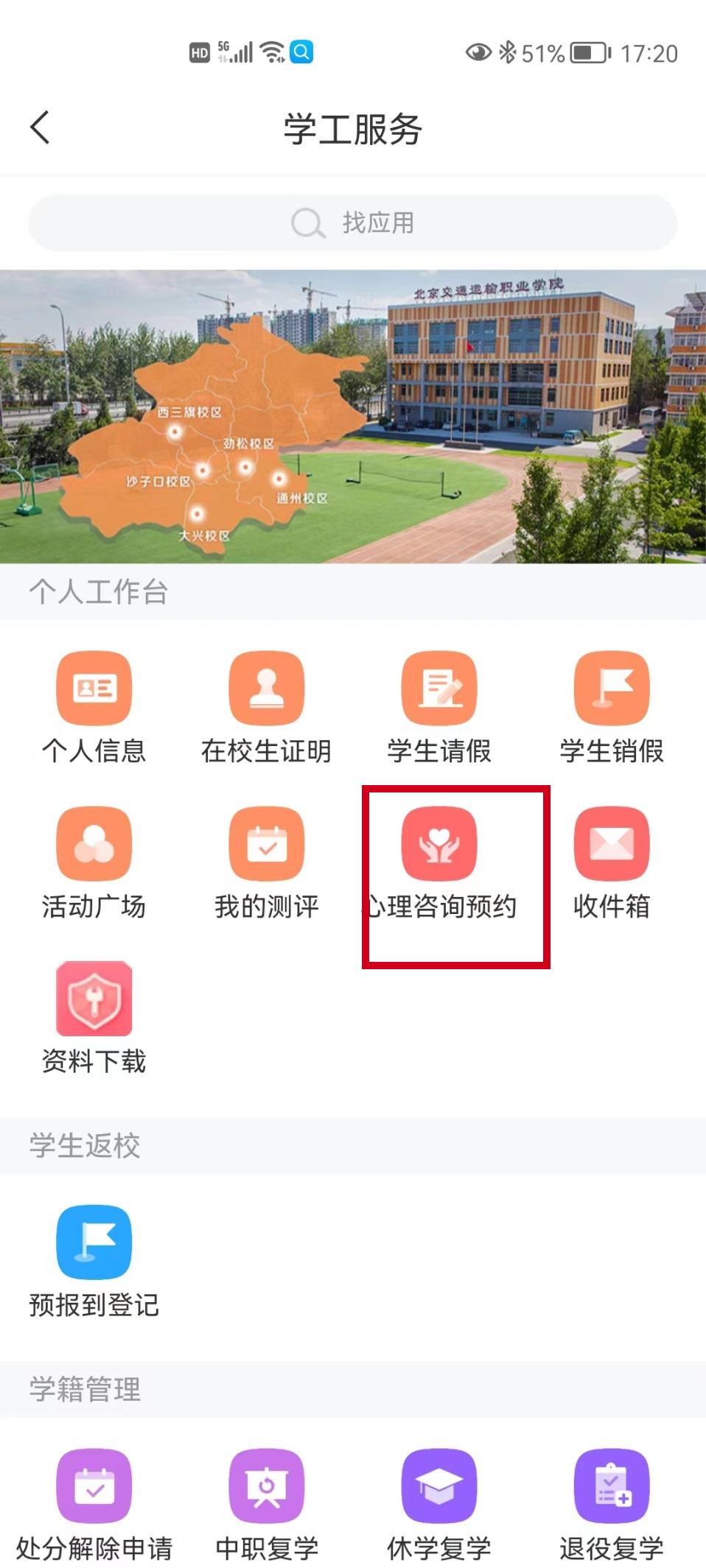Image resolution: width=706 pixels, height=1568 pixels.
Task: Tap the 找应用 search box
Action: (x=352, y=222)
